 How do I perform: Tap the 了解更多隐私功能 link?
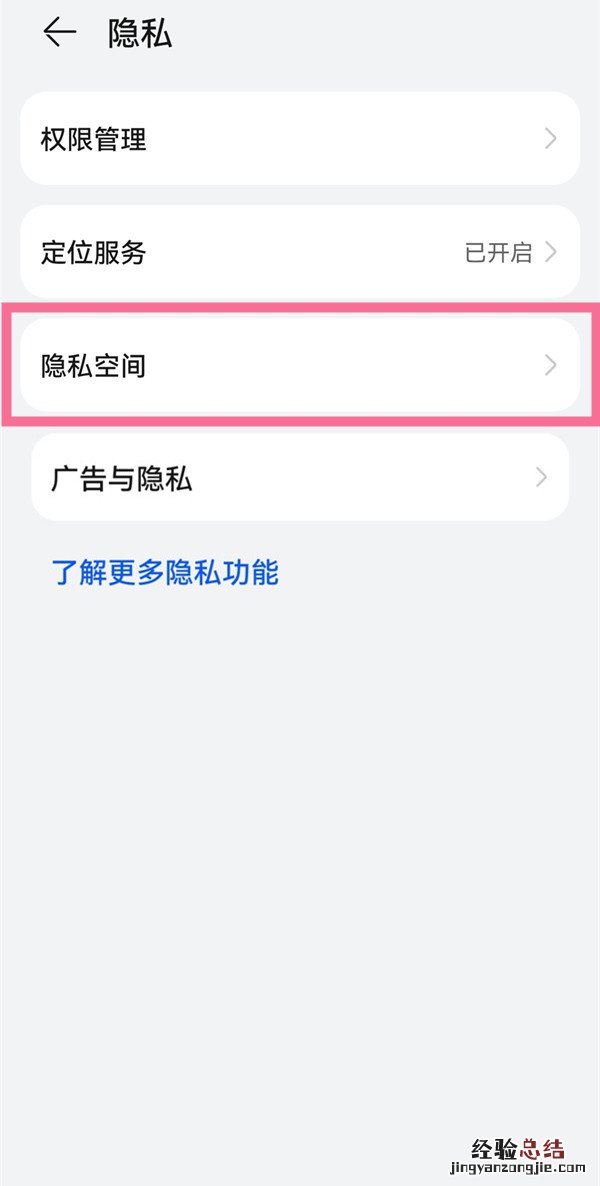tap(165, 572)
